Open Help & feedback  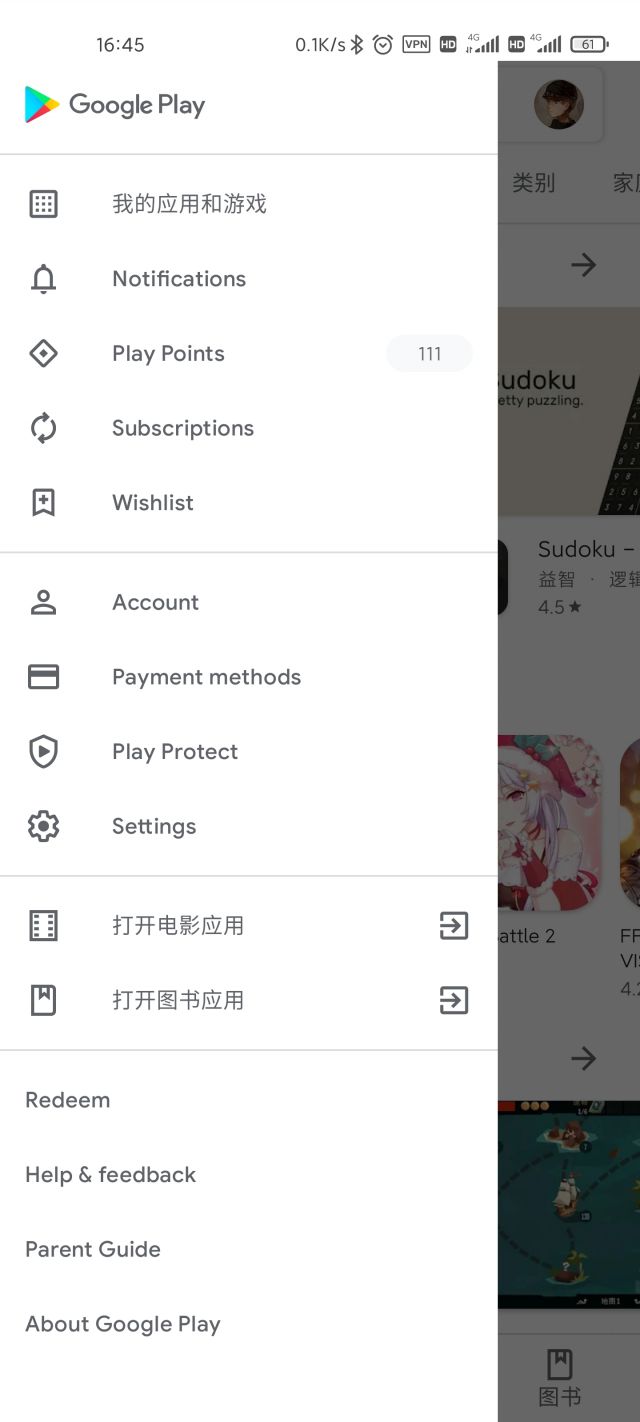[x=110, y=1175]
